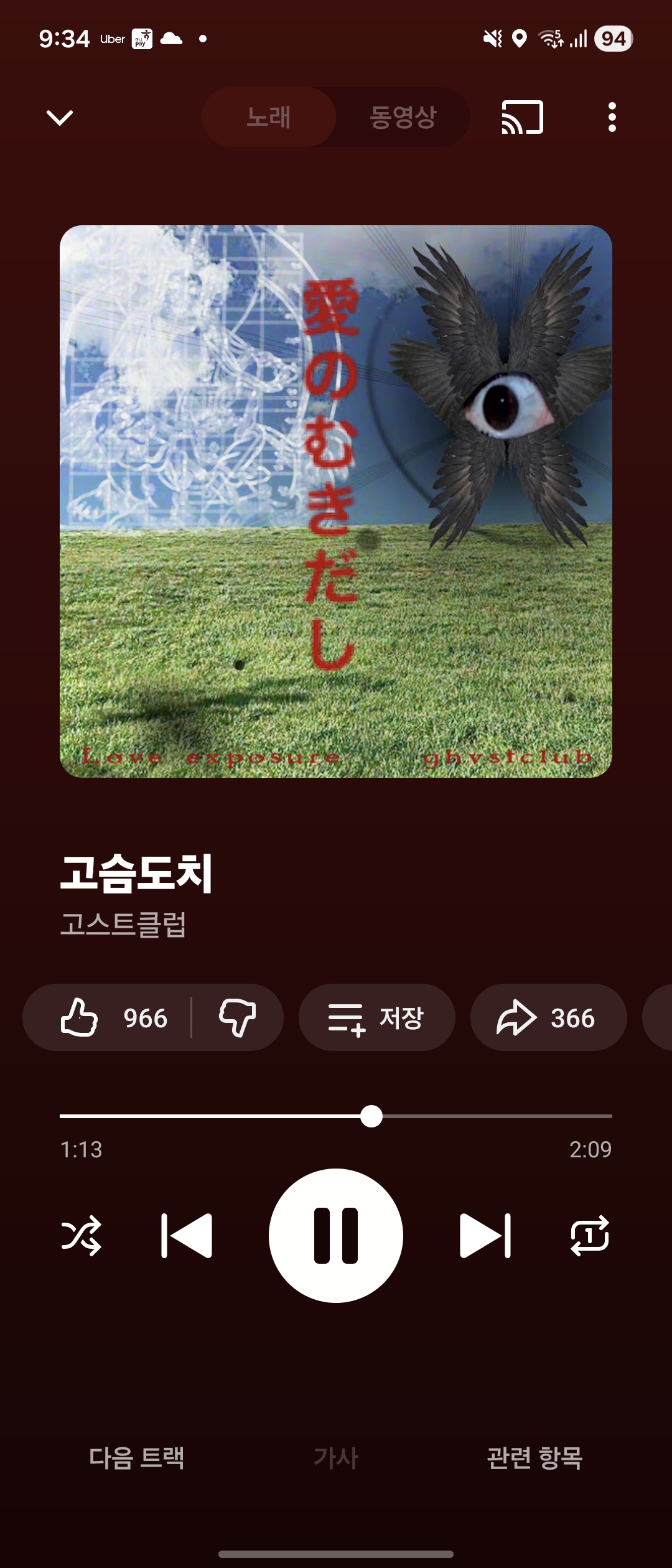Switch to the 동영상 tab
Image resolution: width=672 pixels, height=1568 pixels.
pos(403,117)
